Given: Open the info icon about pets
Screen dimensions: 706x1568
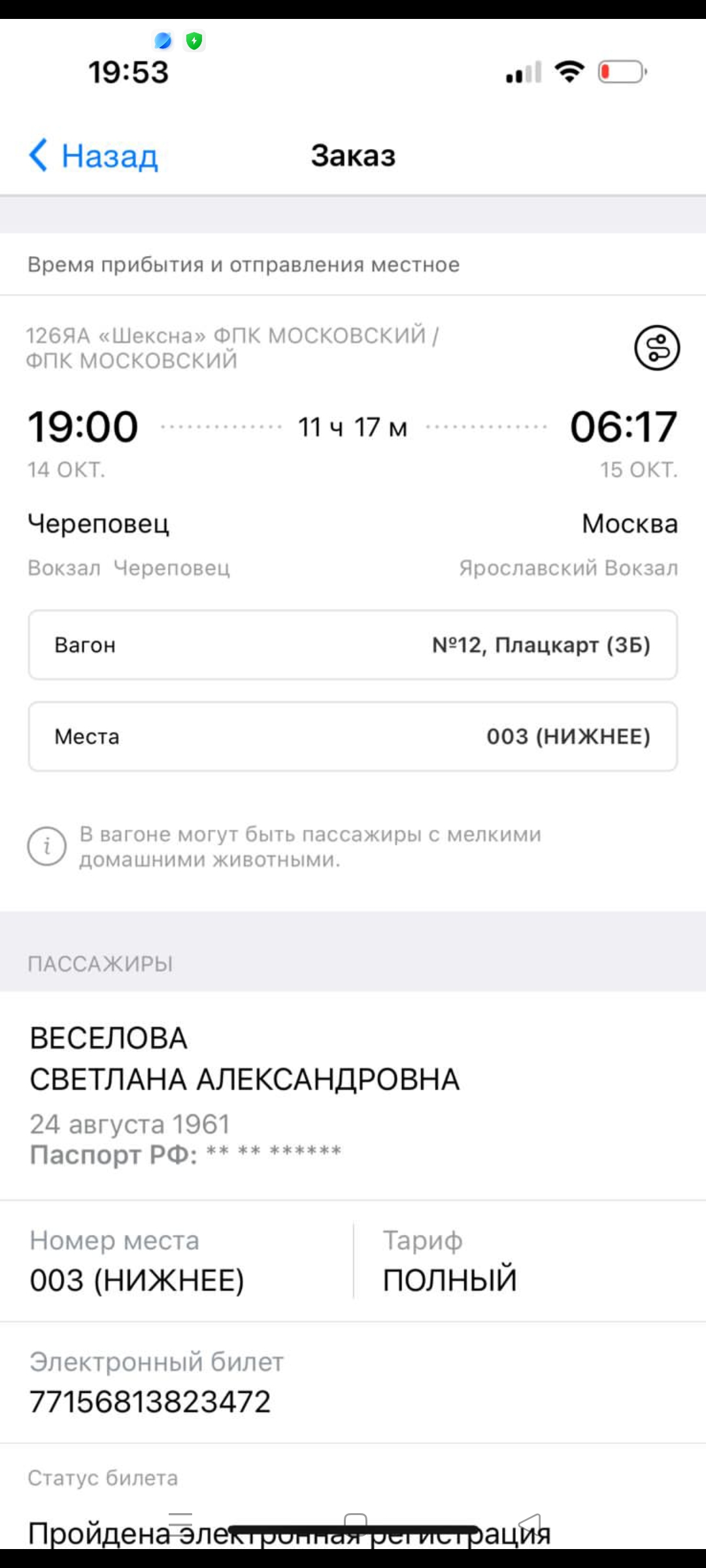Looking at the screenshot, I should pyautogui.click(x=46, y=846).
